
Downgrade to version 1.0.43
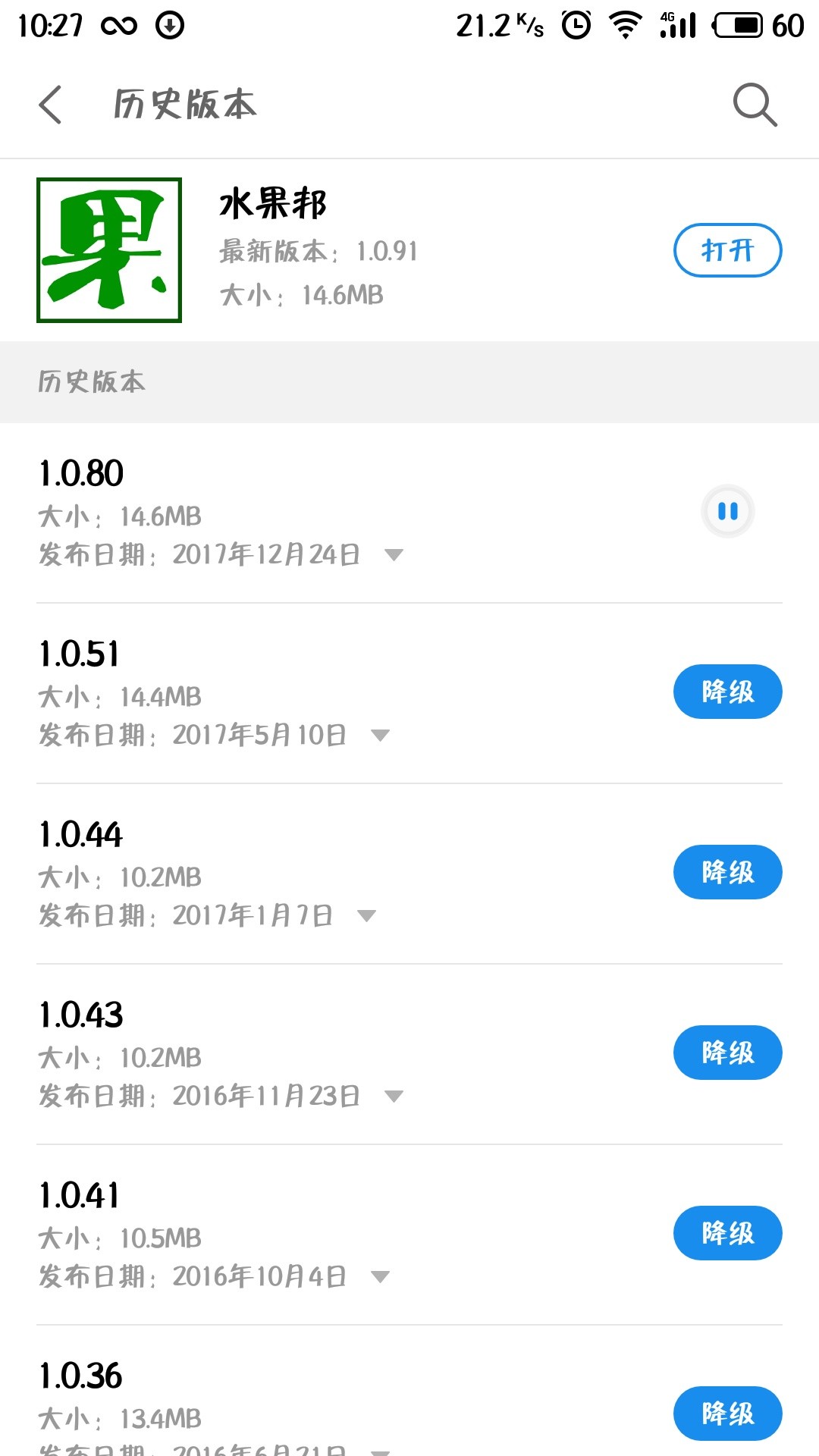[x=727, y=1053]
